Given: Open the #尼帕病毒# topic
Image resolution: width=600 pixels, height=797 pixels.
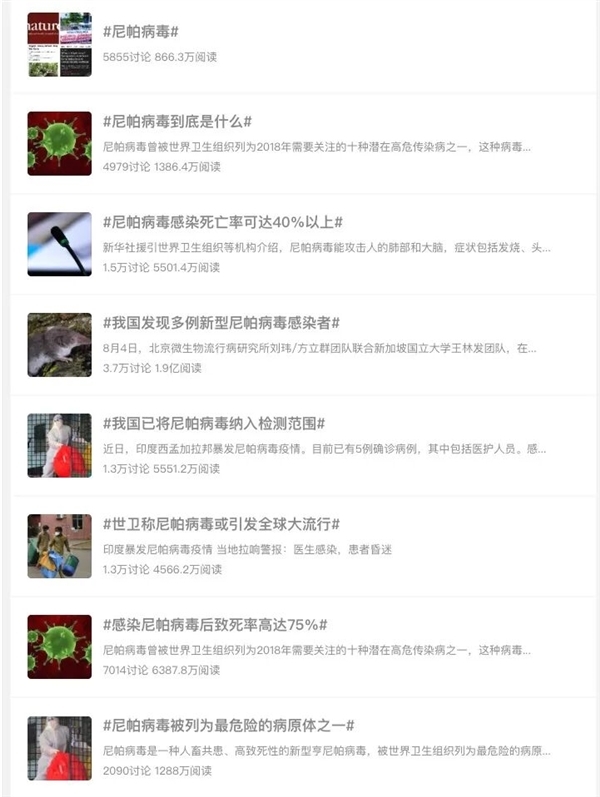Looking at the screenshot, I should click(x=141, y=33).
